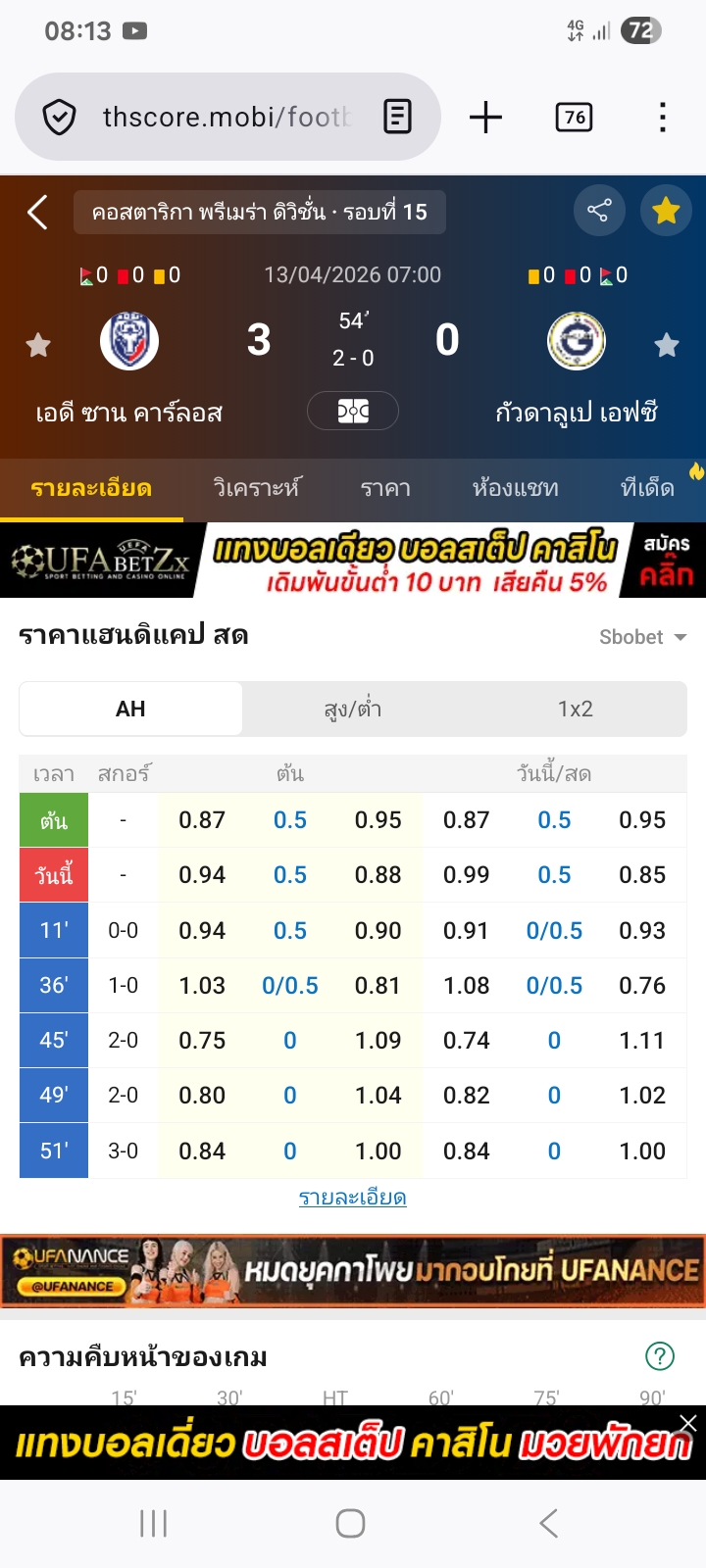Open the help icon beside ความคืบหน้าของเกม

pos(660,1356)
